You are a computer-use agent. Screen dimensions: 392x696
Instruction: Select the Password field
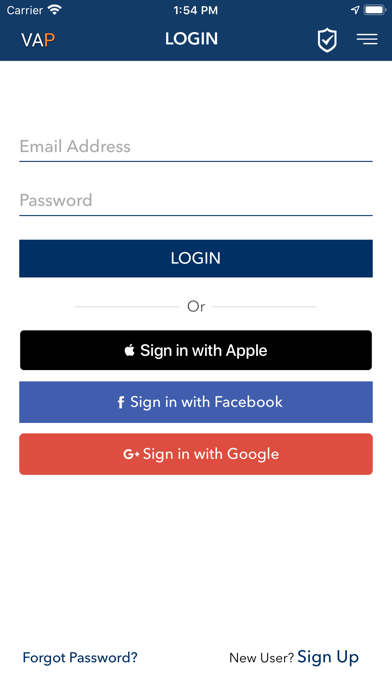pyautogui.click(x=196, y=201)
